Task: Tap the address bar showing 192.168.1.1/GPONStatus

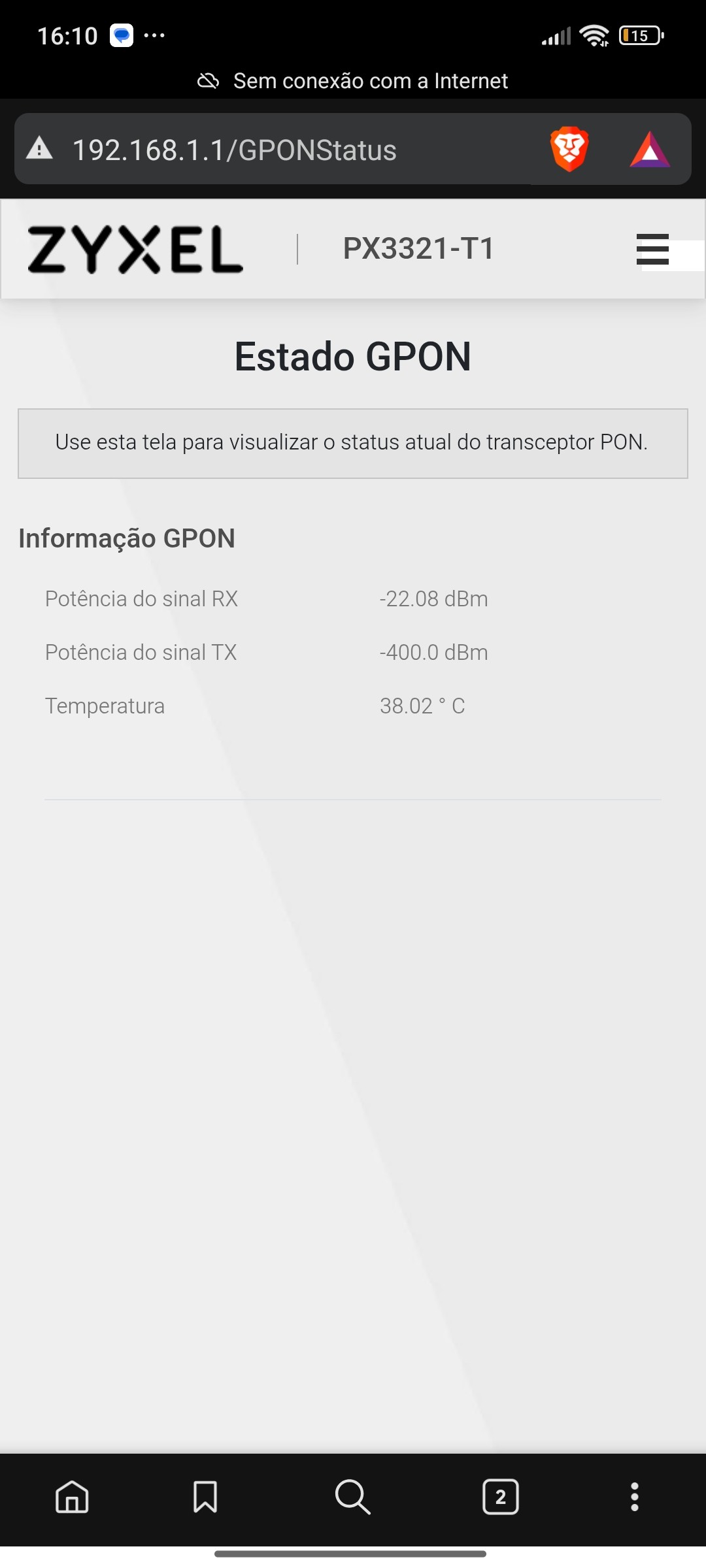Action: click(275, 150)
